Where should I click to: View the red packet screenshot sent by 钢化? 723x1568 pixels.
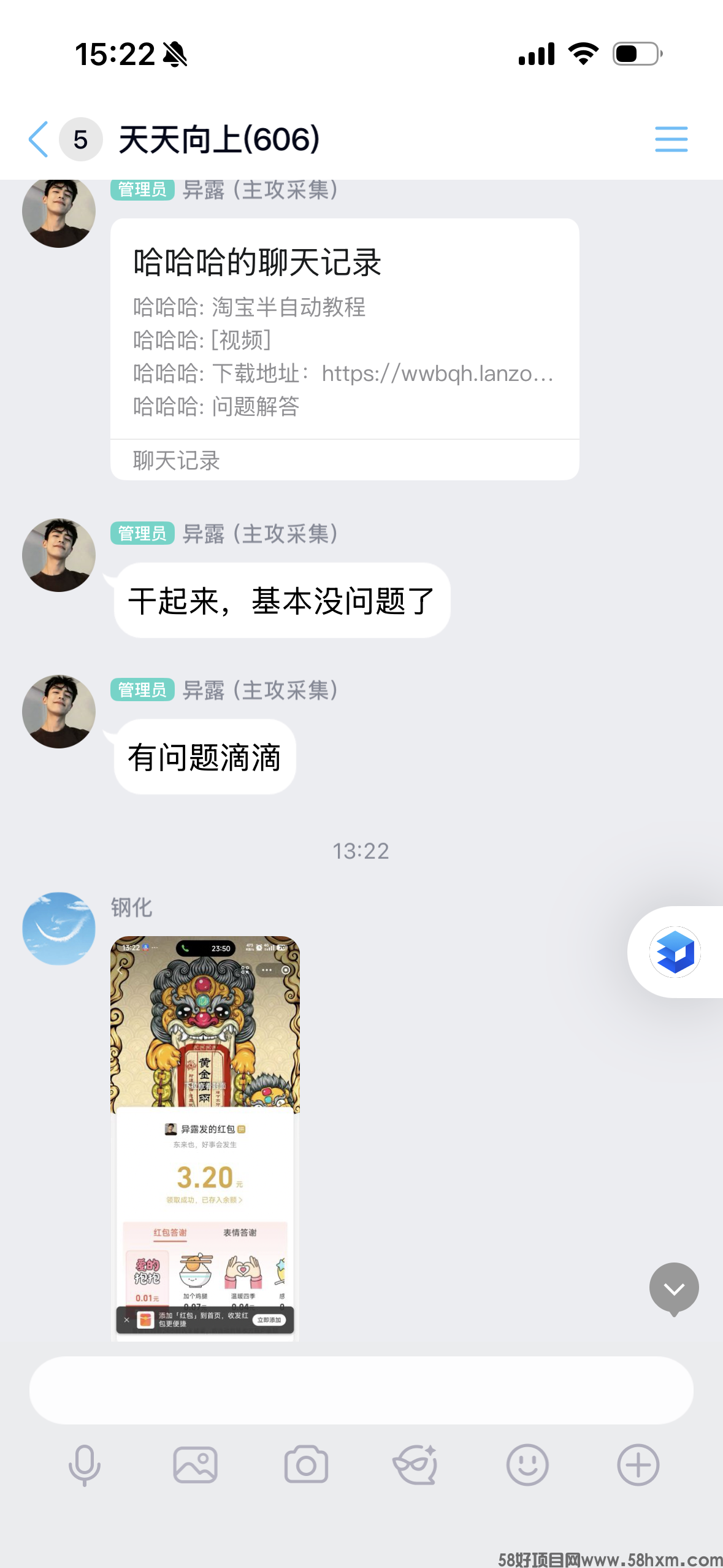click(205, 1138)
